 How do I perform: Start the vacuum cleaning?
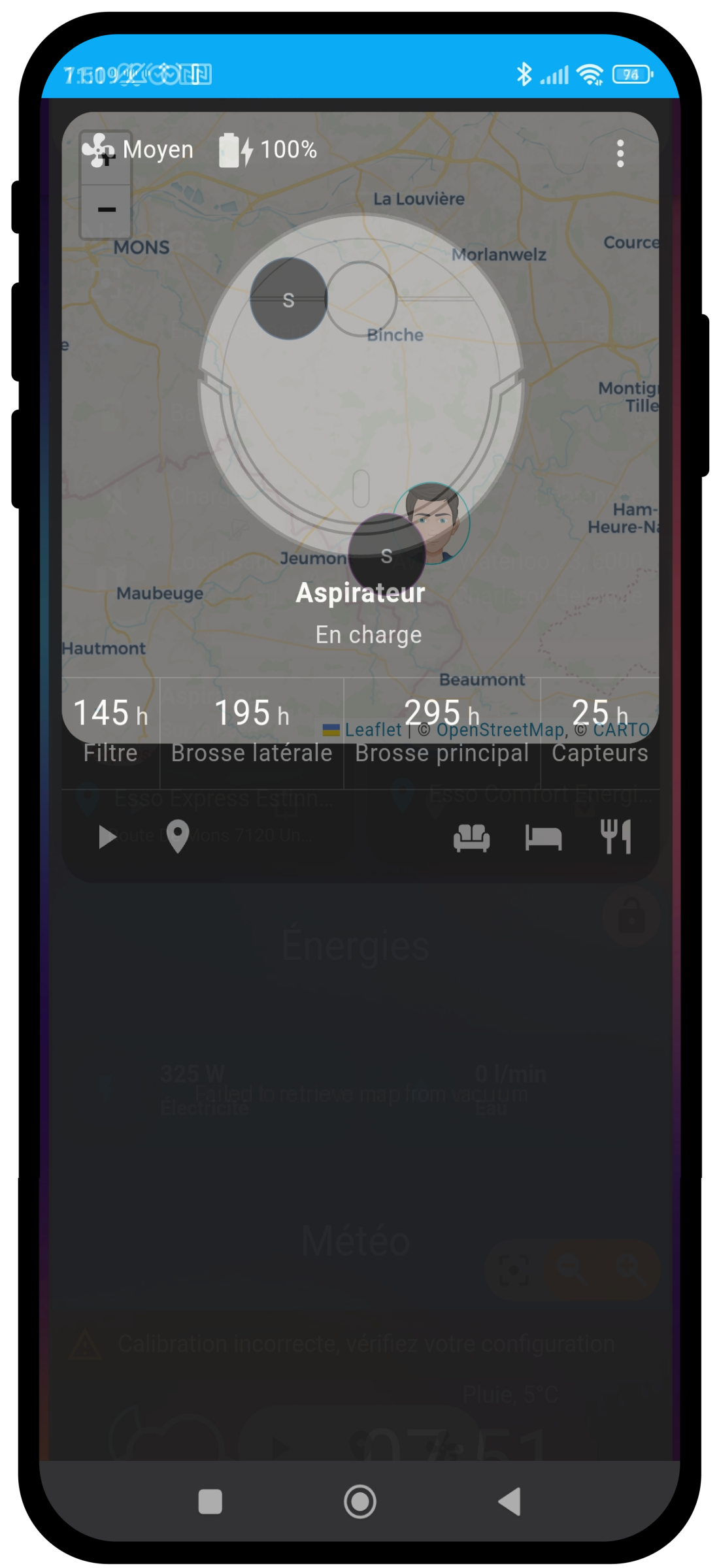coord(107,837)
